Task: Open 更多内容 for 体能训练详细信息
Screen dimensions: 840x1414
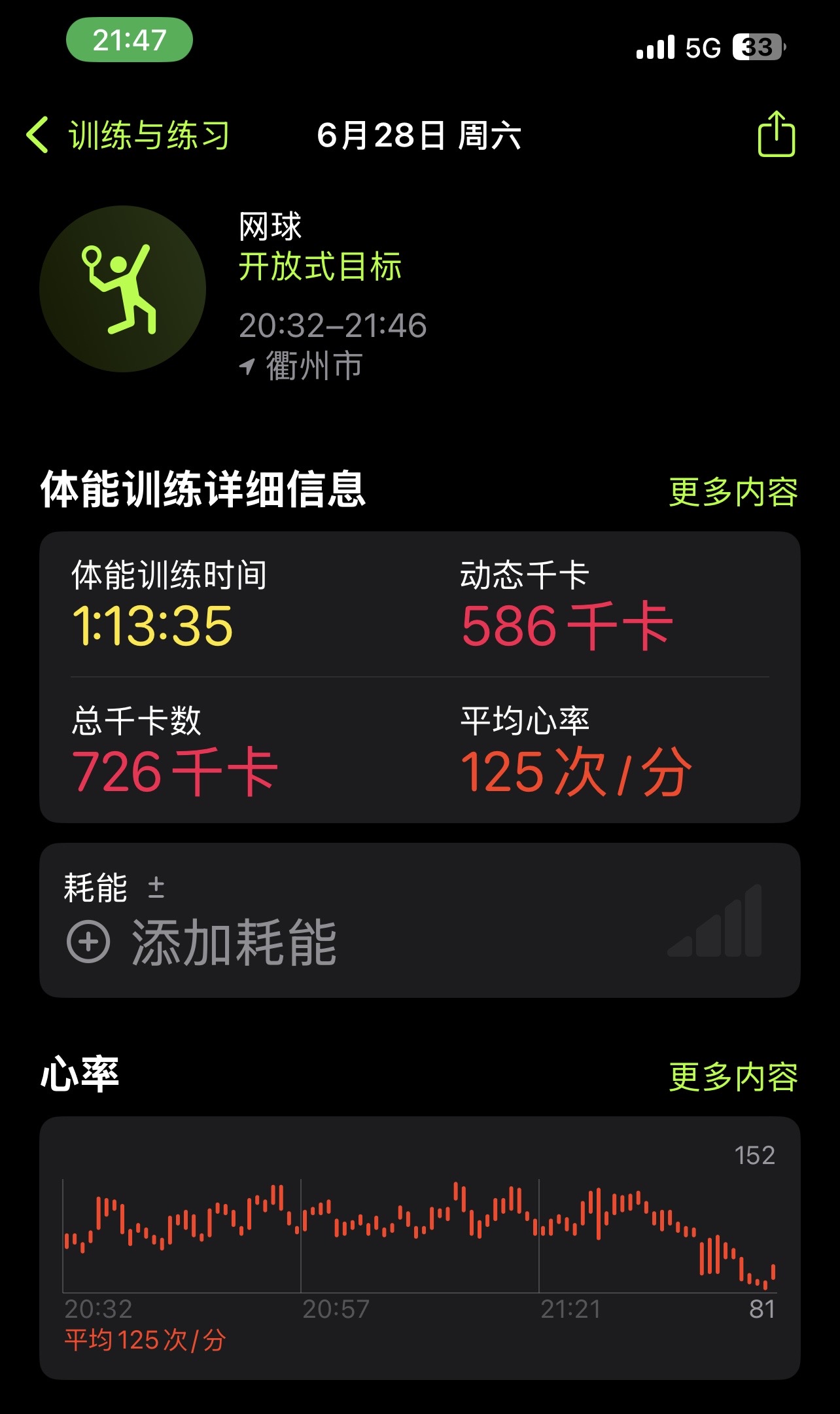Action: 733,492
